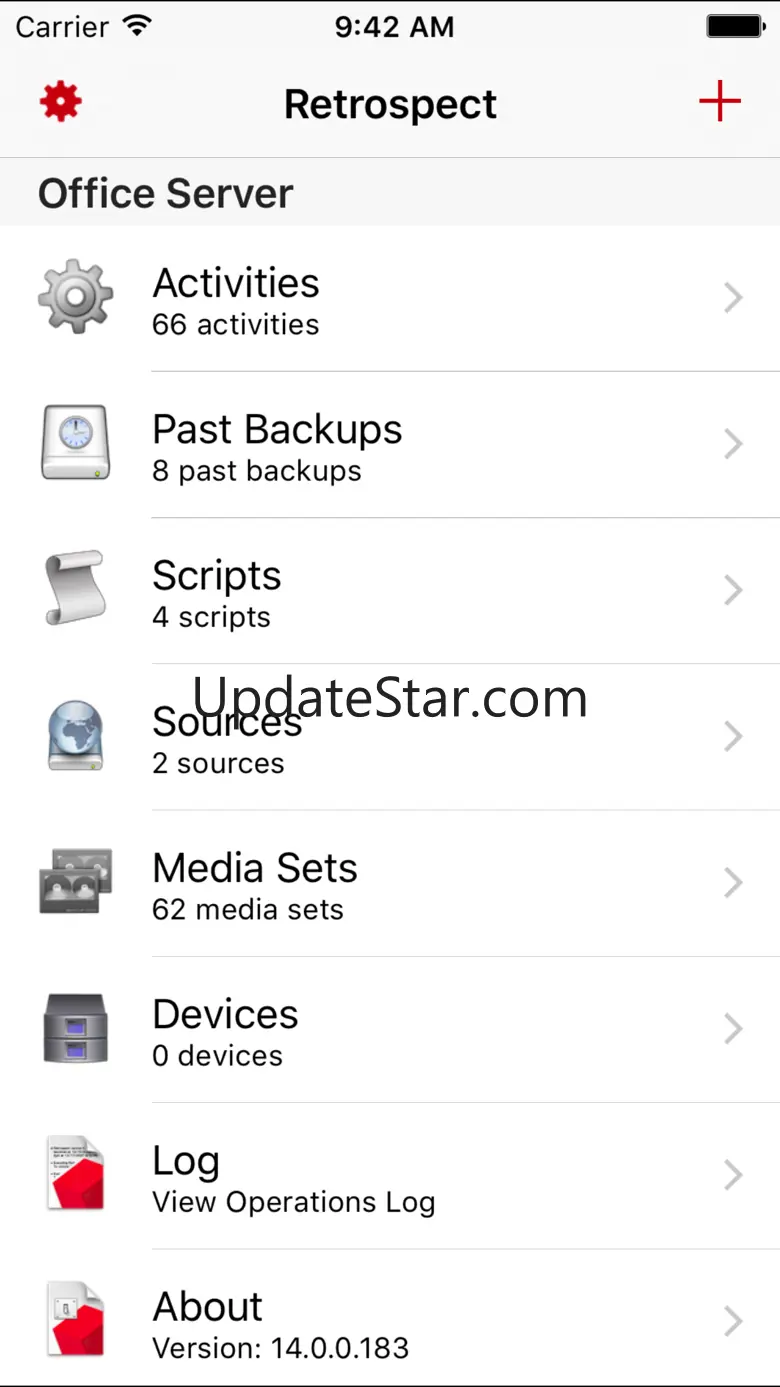View Past Backups list

tap(390, 445)
